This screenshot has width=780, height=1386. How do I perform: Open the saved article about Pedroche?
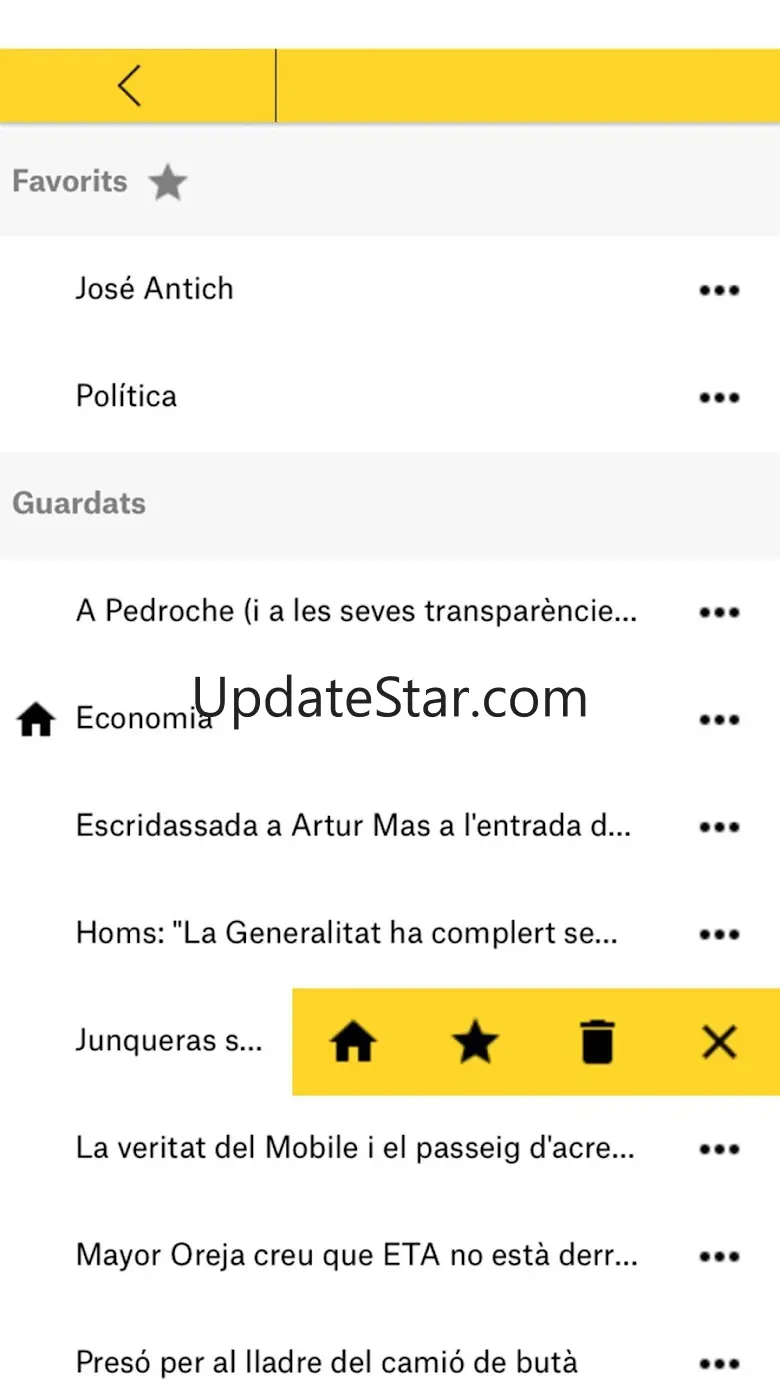(356, 610)
